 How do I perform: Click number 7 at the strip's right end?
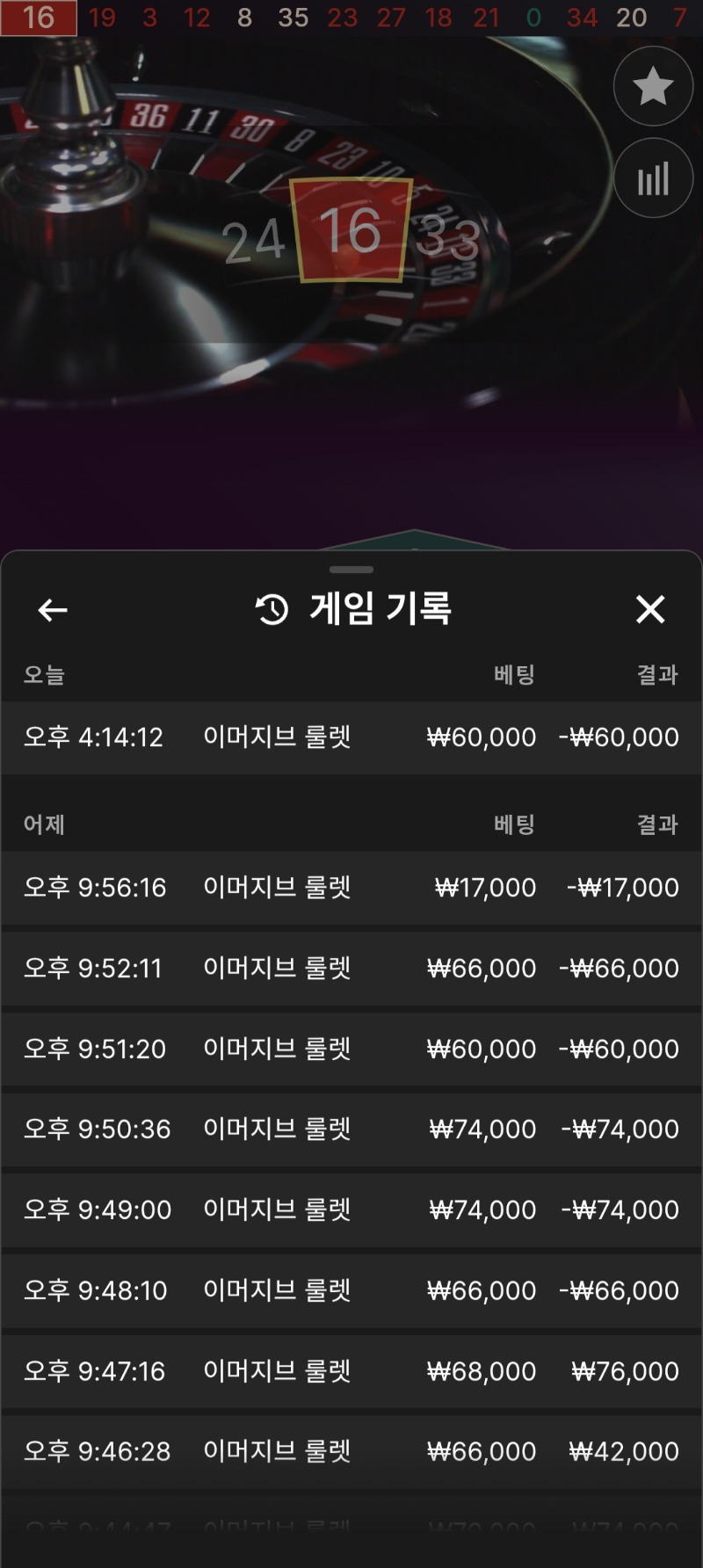678,17
